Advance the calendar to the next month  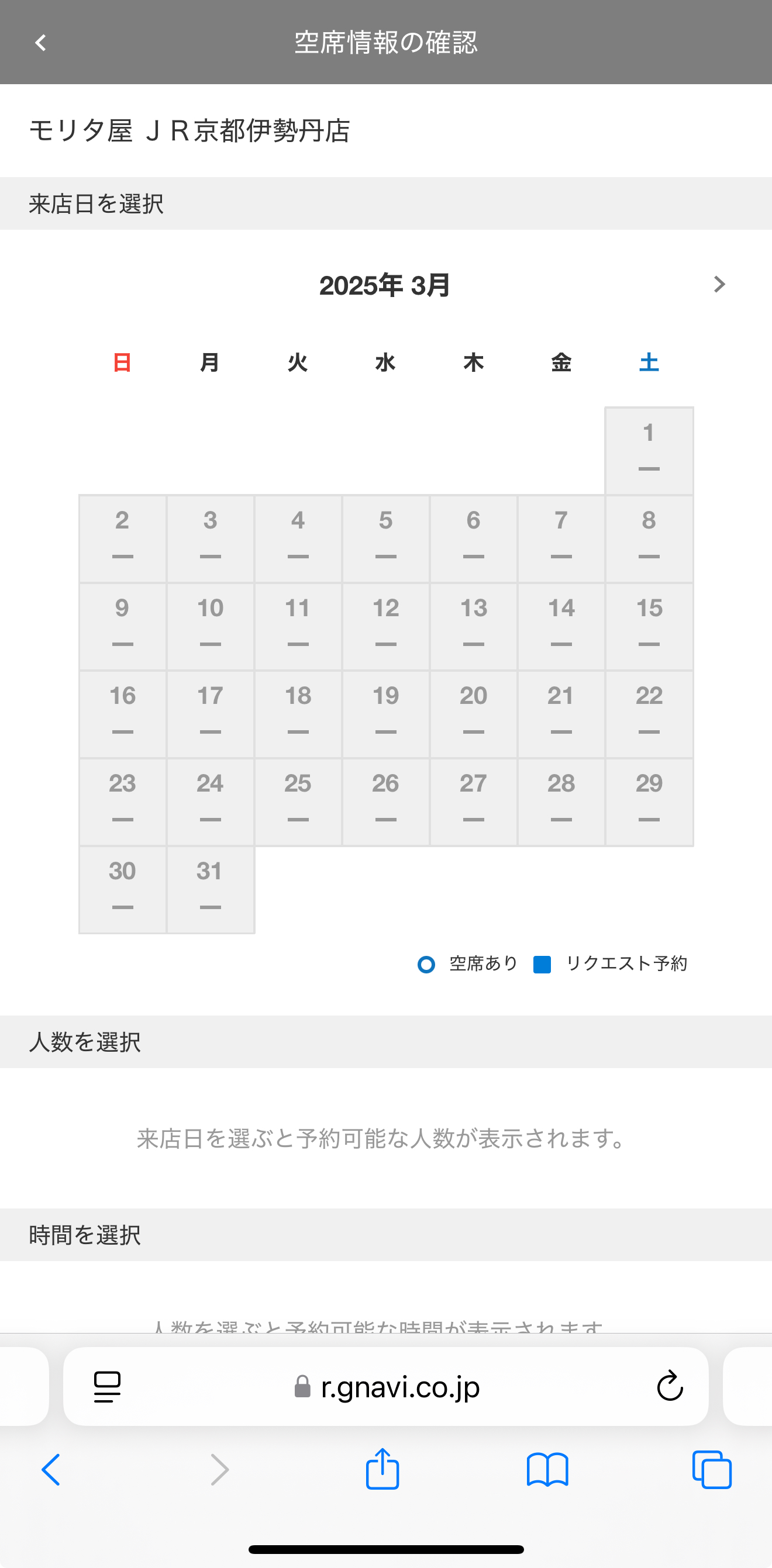(x=719, y=284)
